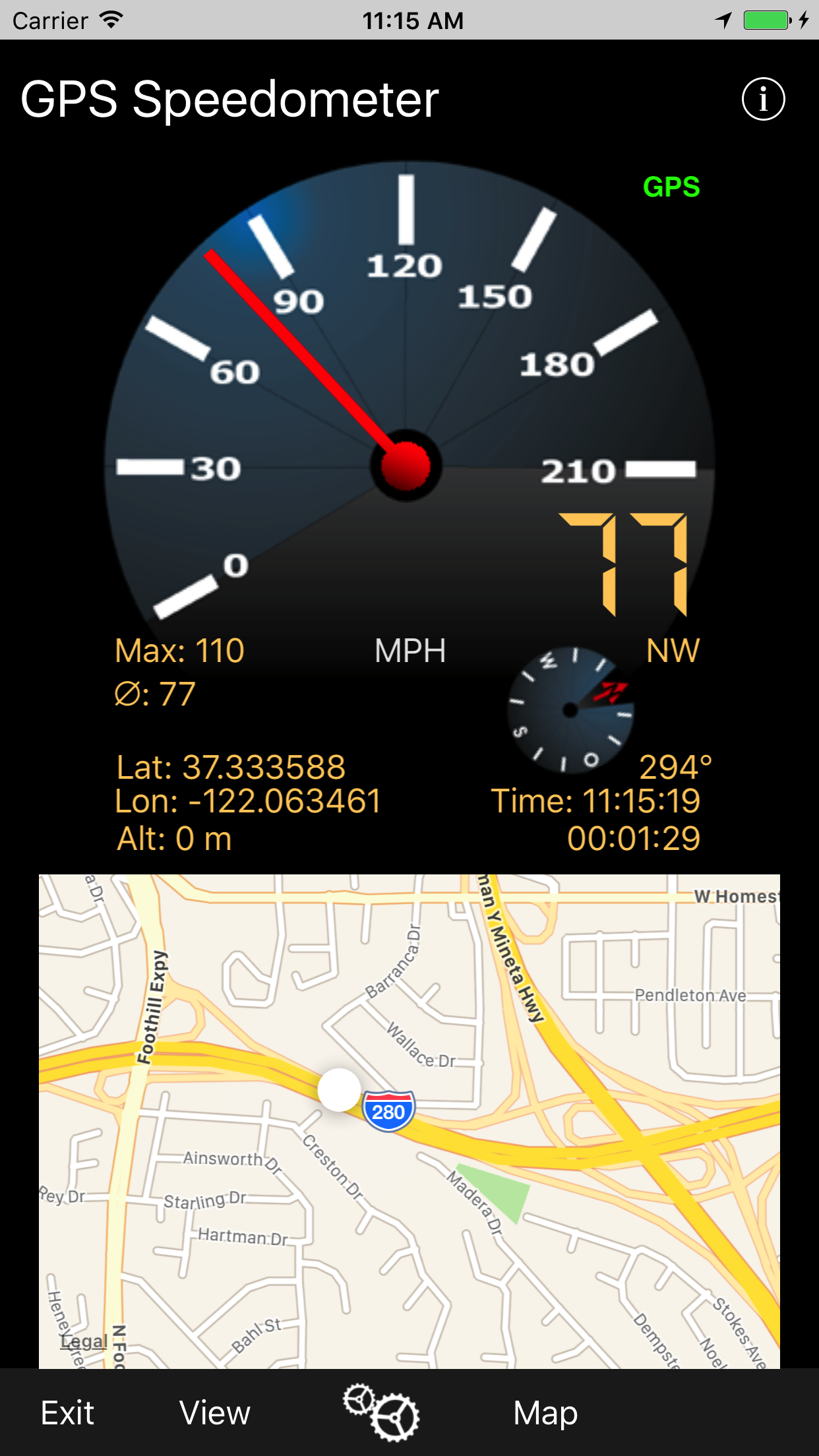Open settings via the gears icon

pyautogui.click(x=381, y=1412)
